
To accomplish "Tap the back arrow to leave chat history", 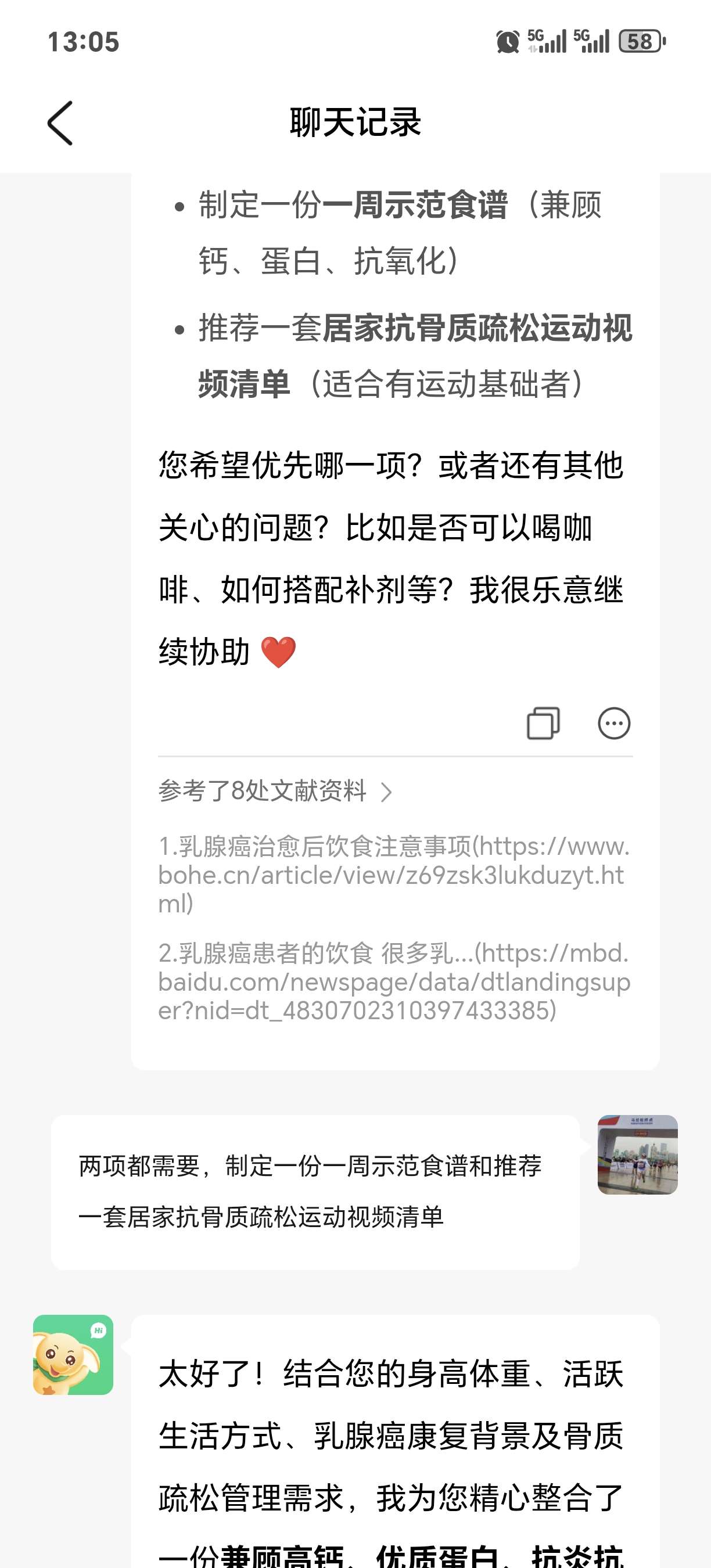I will click(x=59, y=122).
